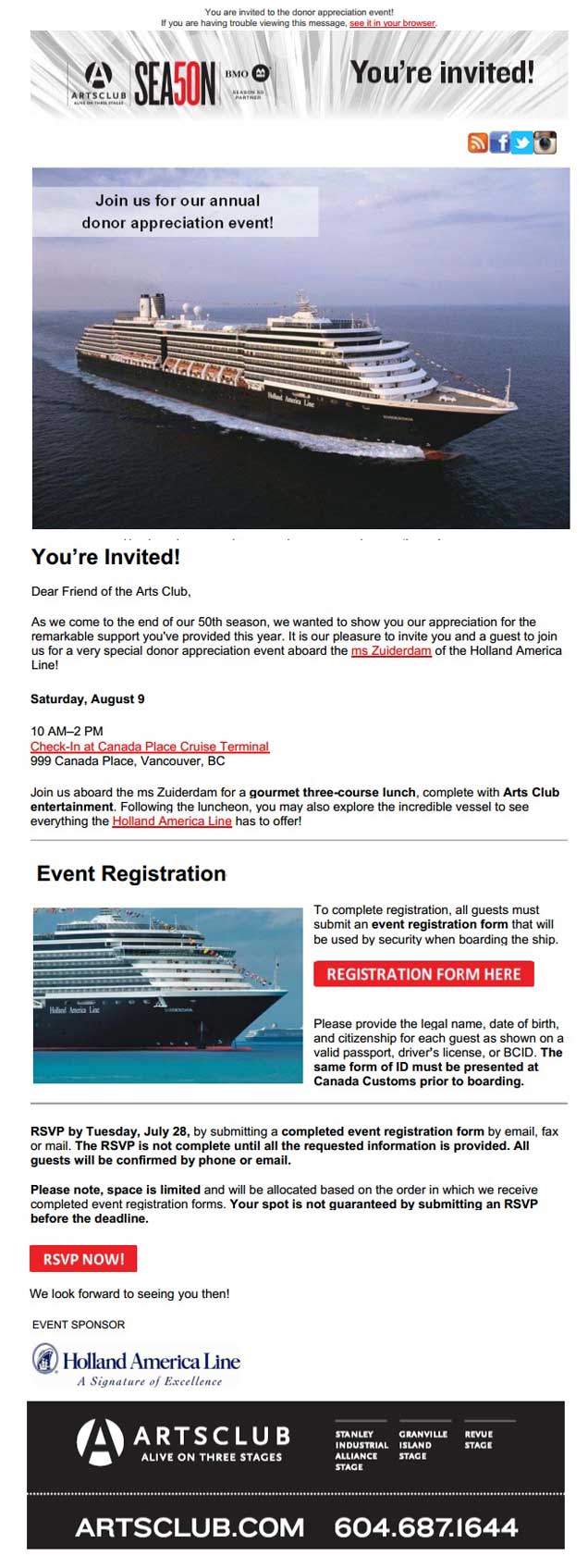Open the RSS feed icon
The width and height of the screenshot is (588, 1568).
pos(477,142)
